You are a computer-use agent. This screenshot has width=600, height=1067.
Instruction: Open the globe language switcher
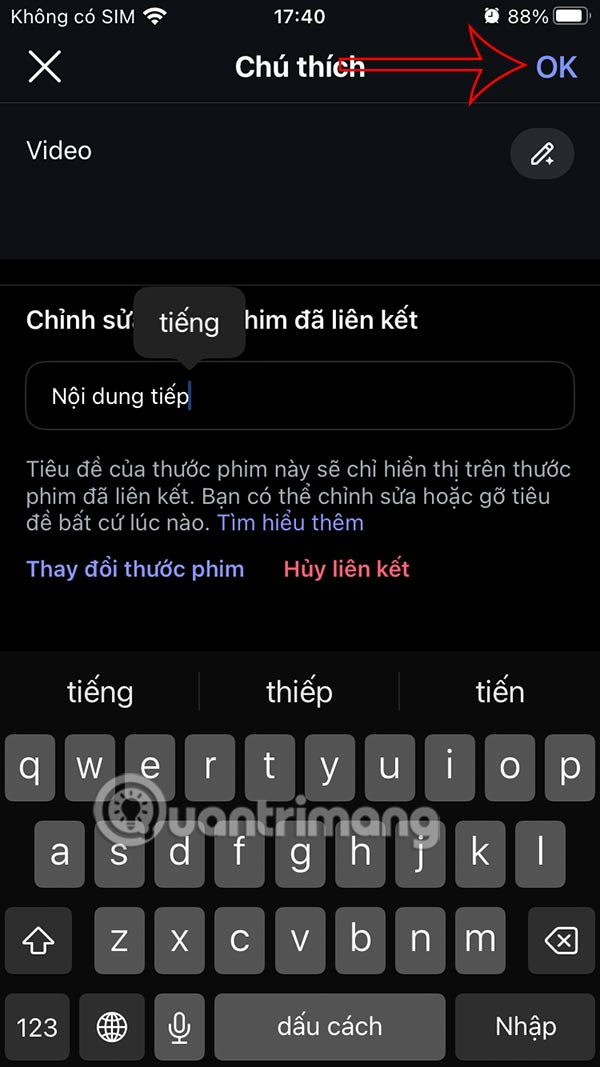[x=111, y=1026]
